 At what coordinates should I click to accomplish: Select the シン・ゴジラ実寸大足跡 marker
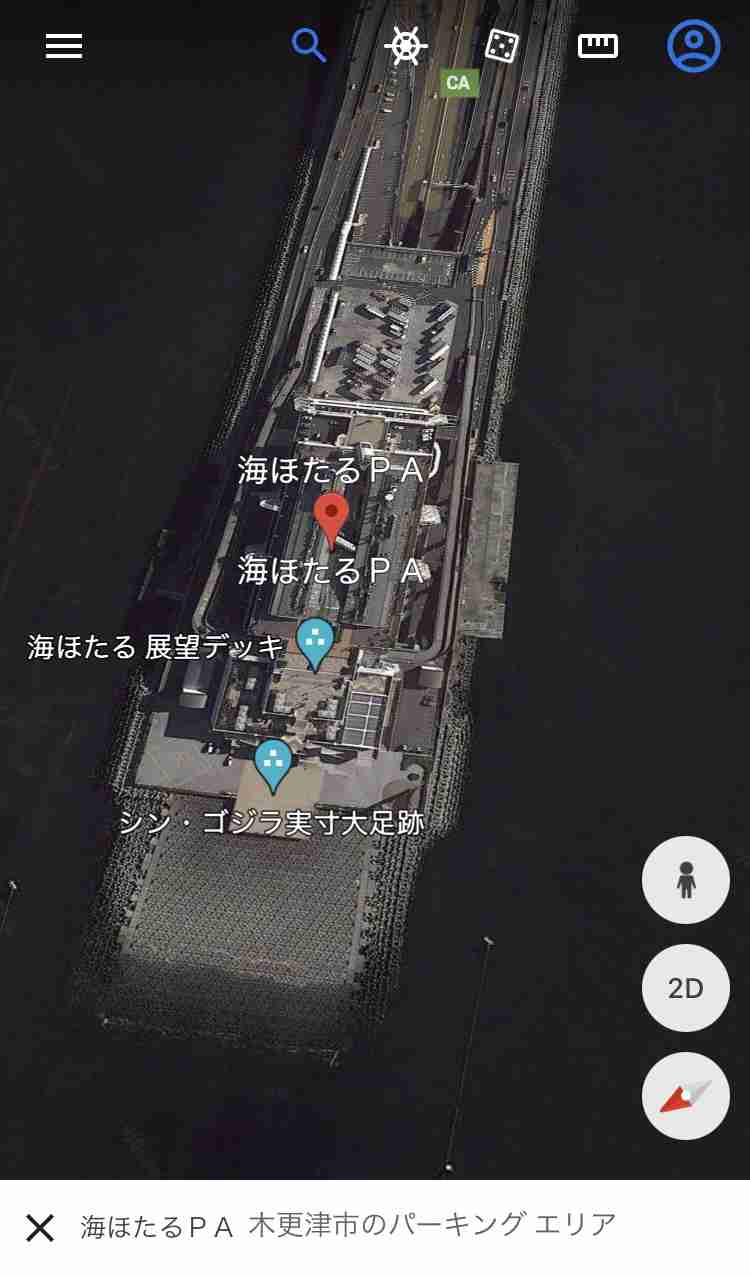(x=273, y=766)
